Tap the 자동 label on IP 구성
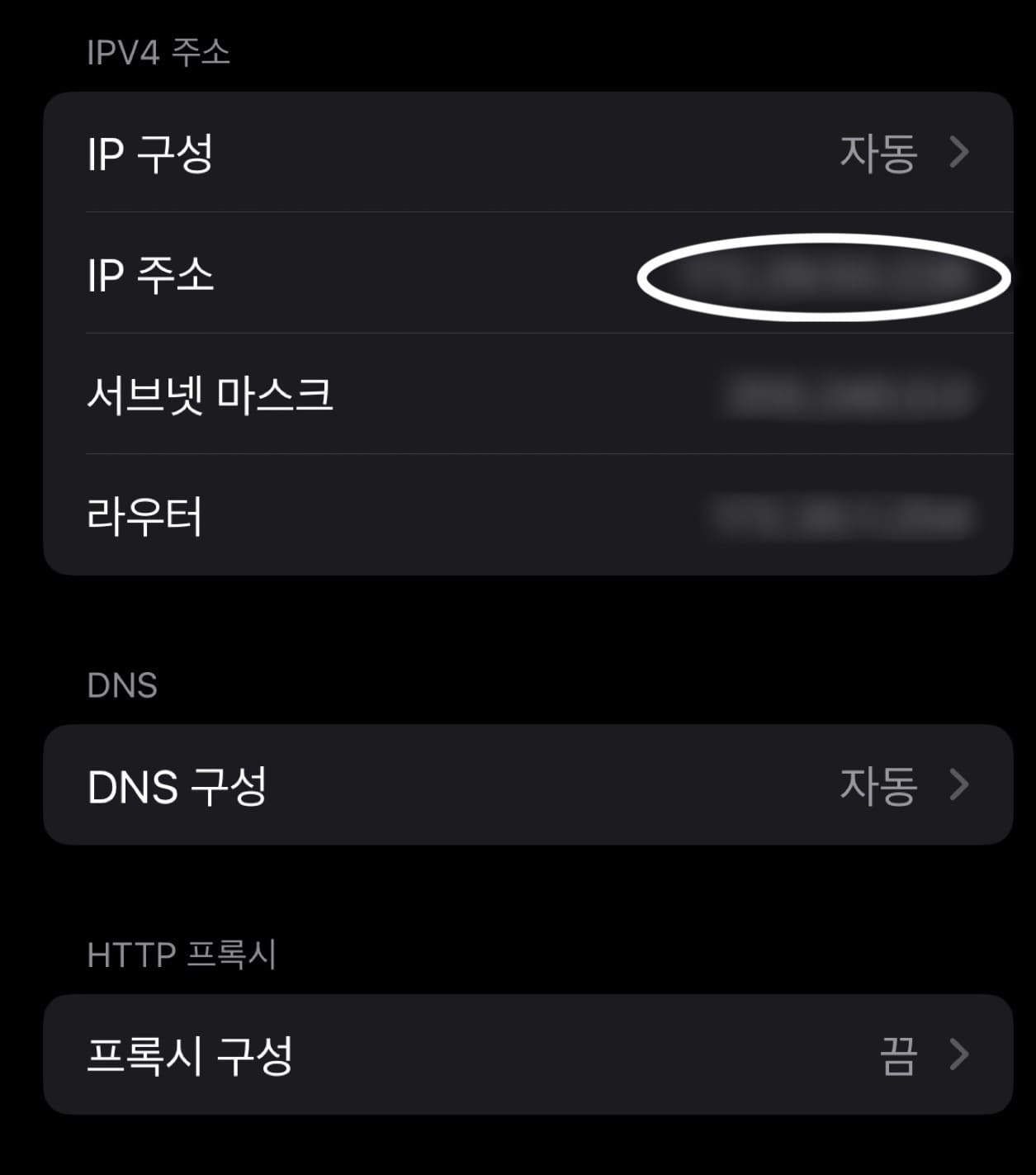Screen dimensions: 1036x1175 coord(878,152)
